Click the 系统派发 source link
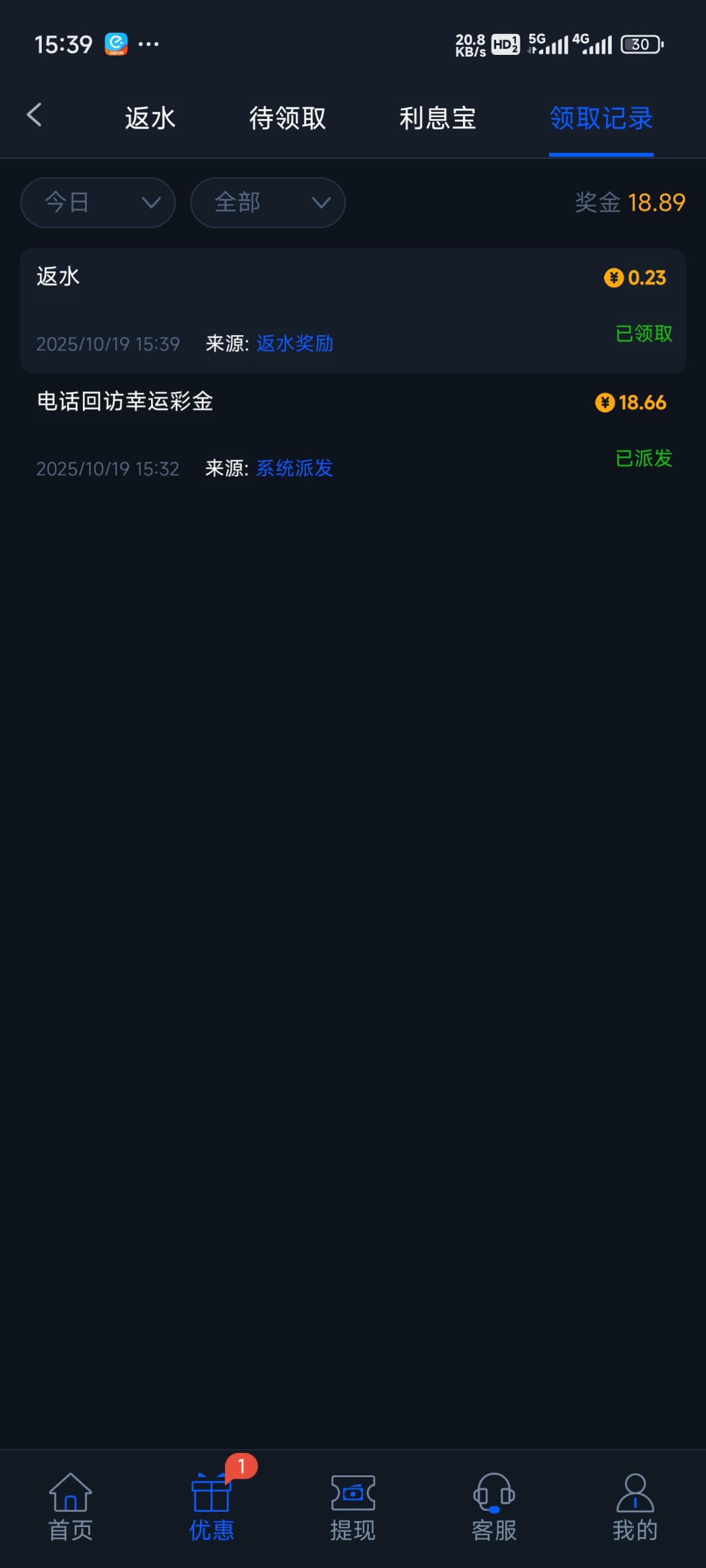Image resolution: width=706 pixels, height=1568 pixels. pyautogui.click(x=294, y=468)
